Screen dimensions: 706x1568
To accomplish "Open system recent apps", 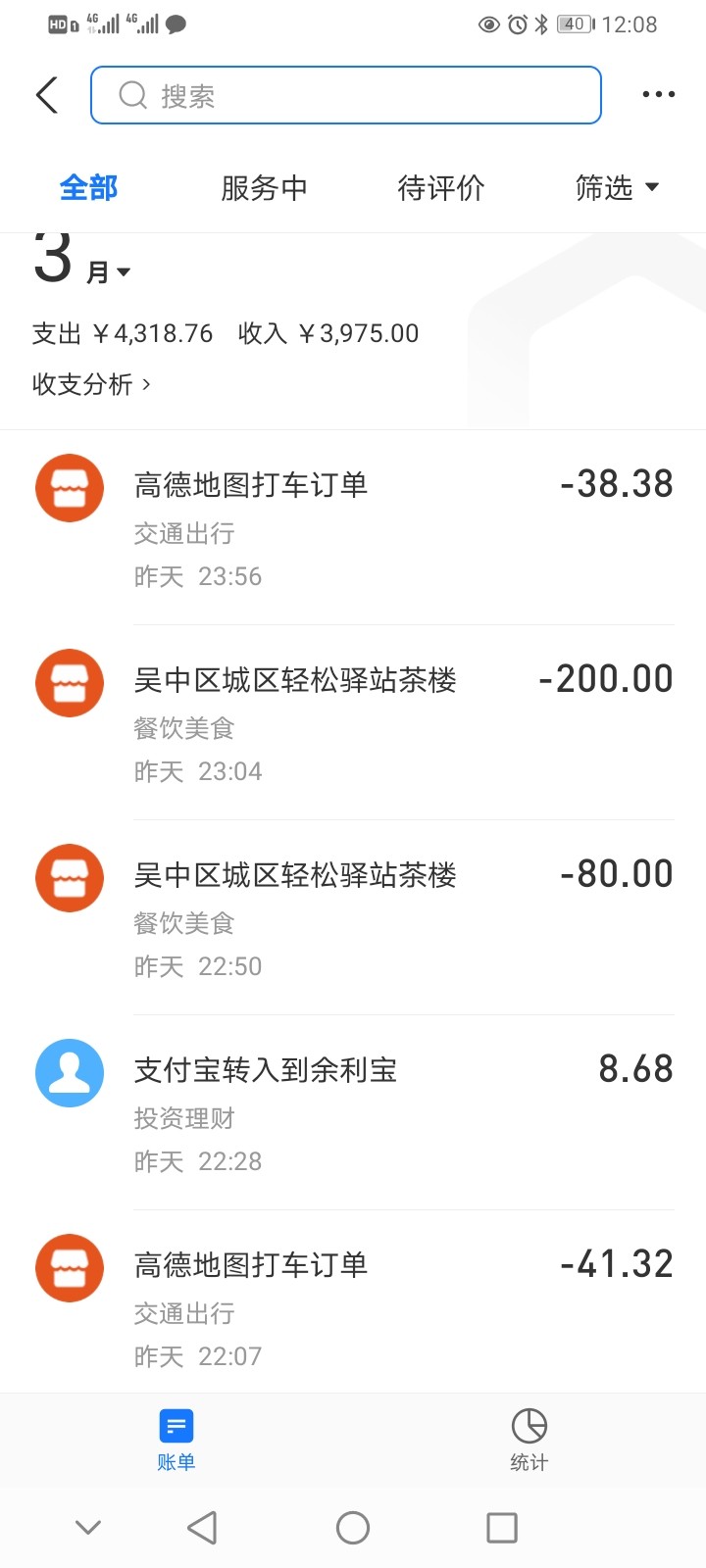I will coord(502,1527).
